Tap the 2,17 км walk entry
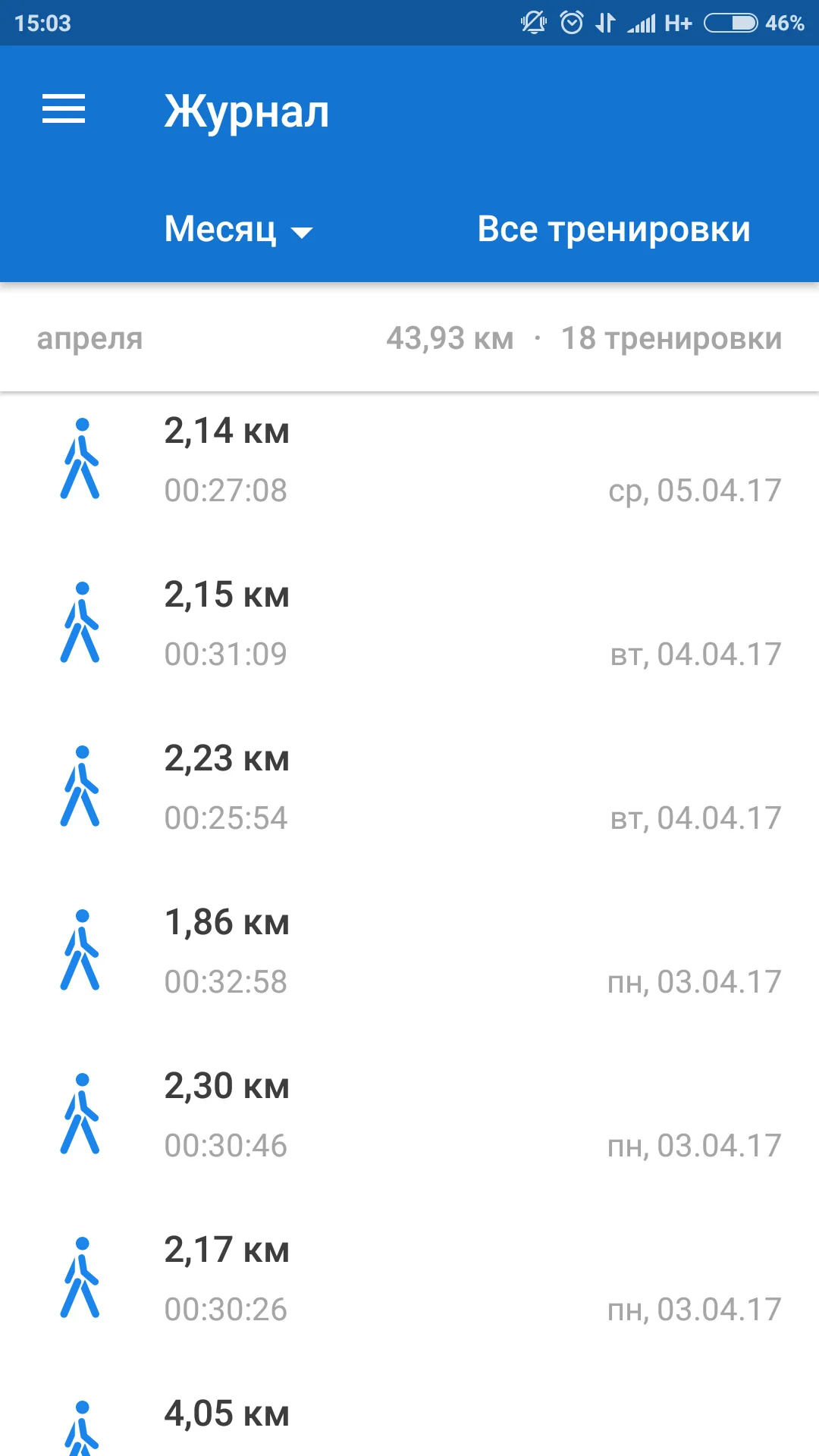This screenshot has height=1456, width=819. pyautogui.click(x=409, y=1279)
